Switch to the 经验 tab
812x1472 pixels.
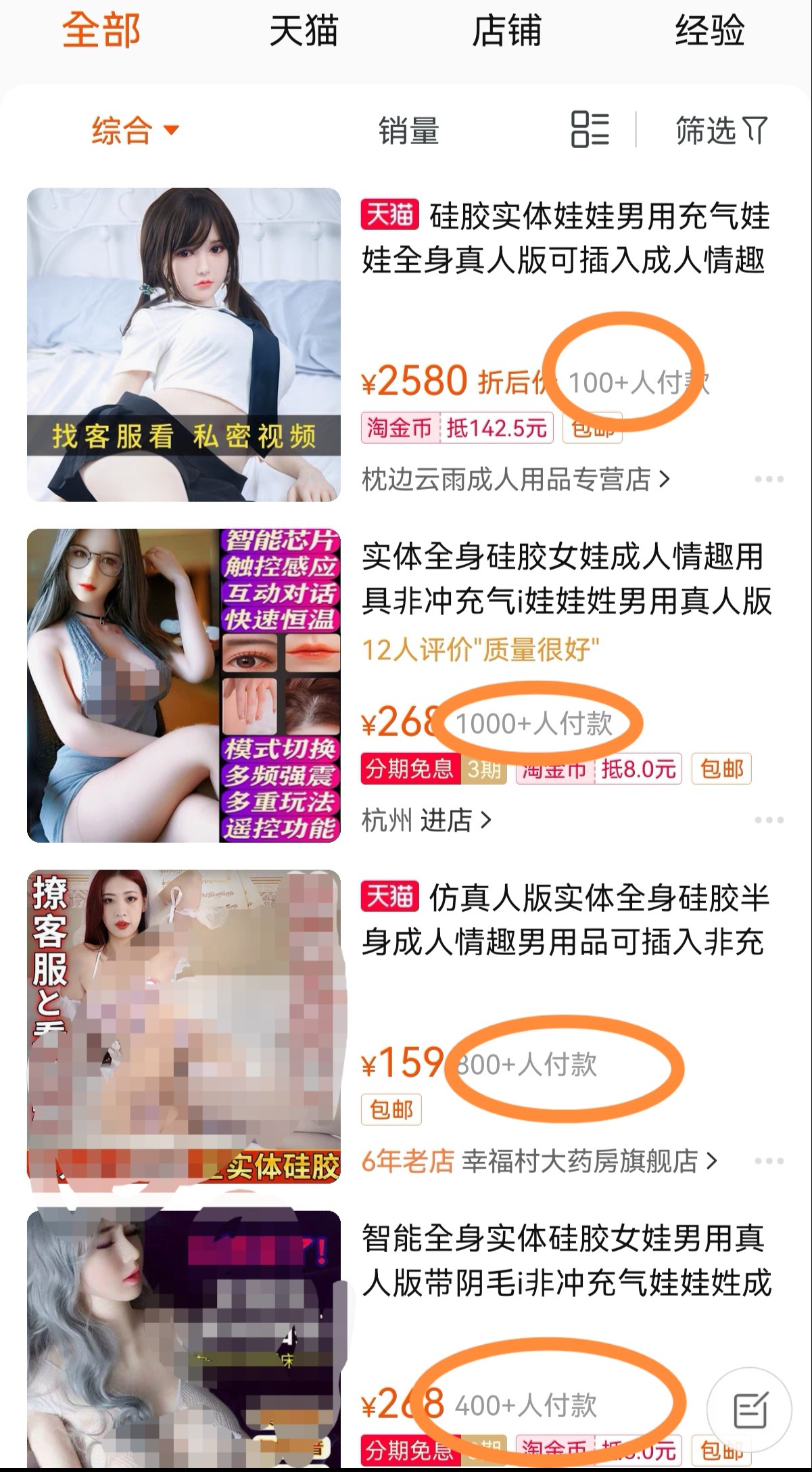(709, 32)
